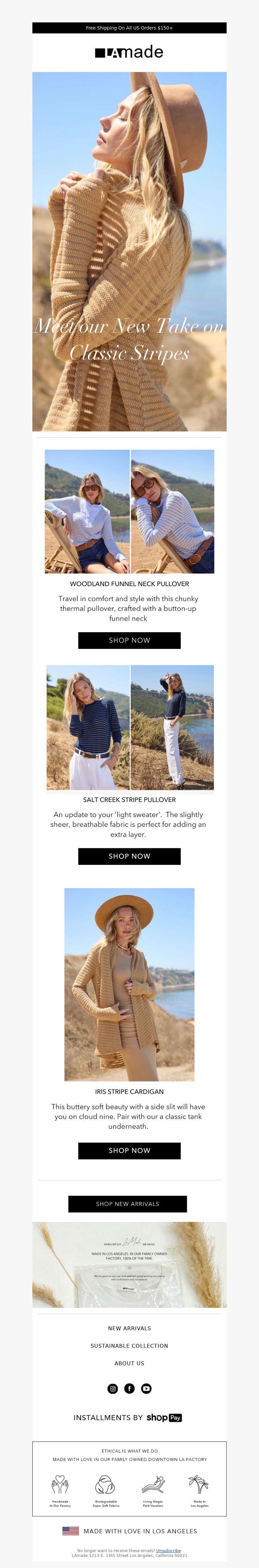The width and height of the screenshot is (259, 1568).
Task: Tap Shop Now under Iris Stripe Cardigan
Action: [129, 1150]
